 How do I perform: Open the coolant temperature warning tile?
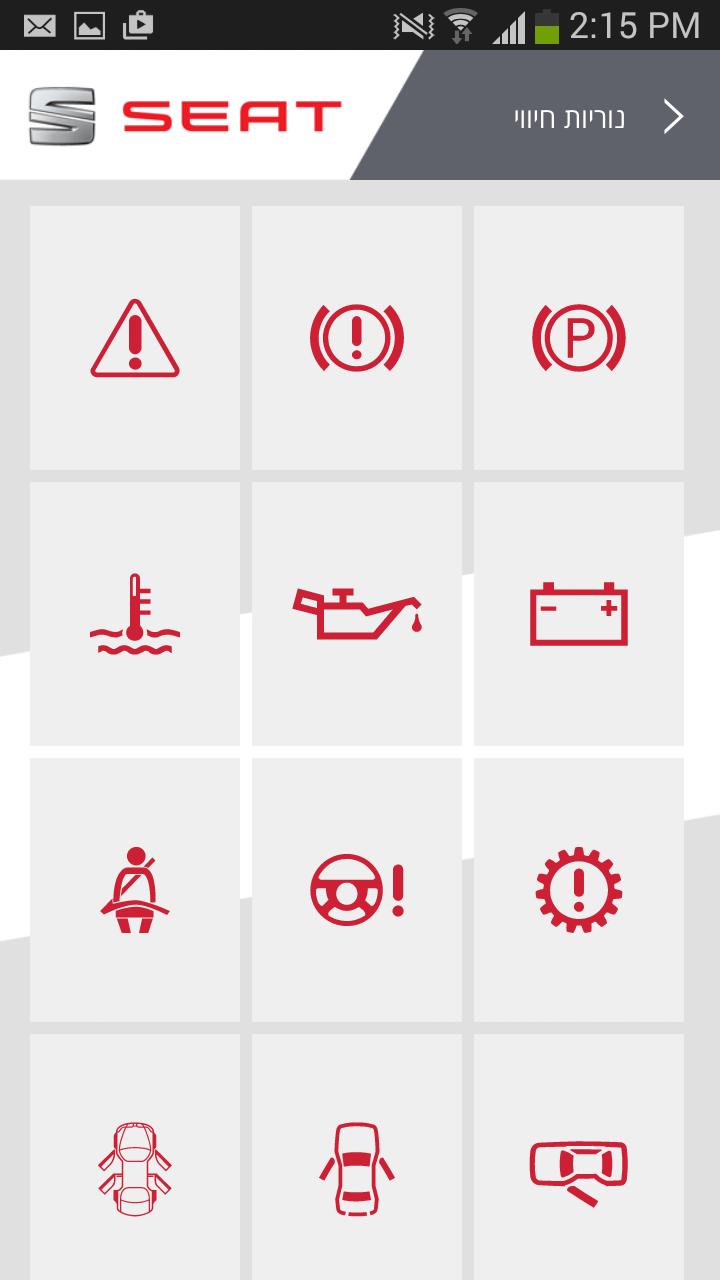135,614
